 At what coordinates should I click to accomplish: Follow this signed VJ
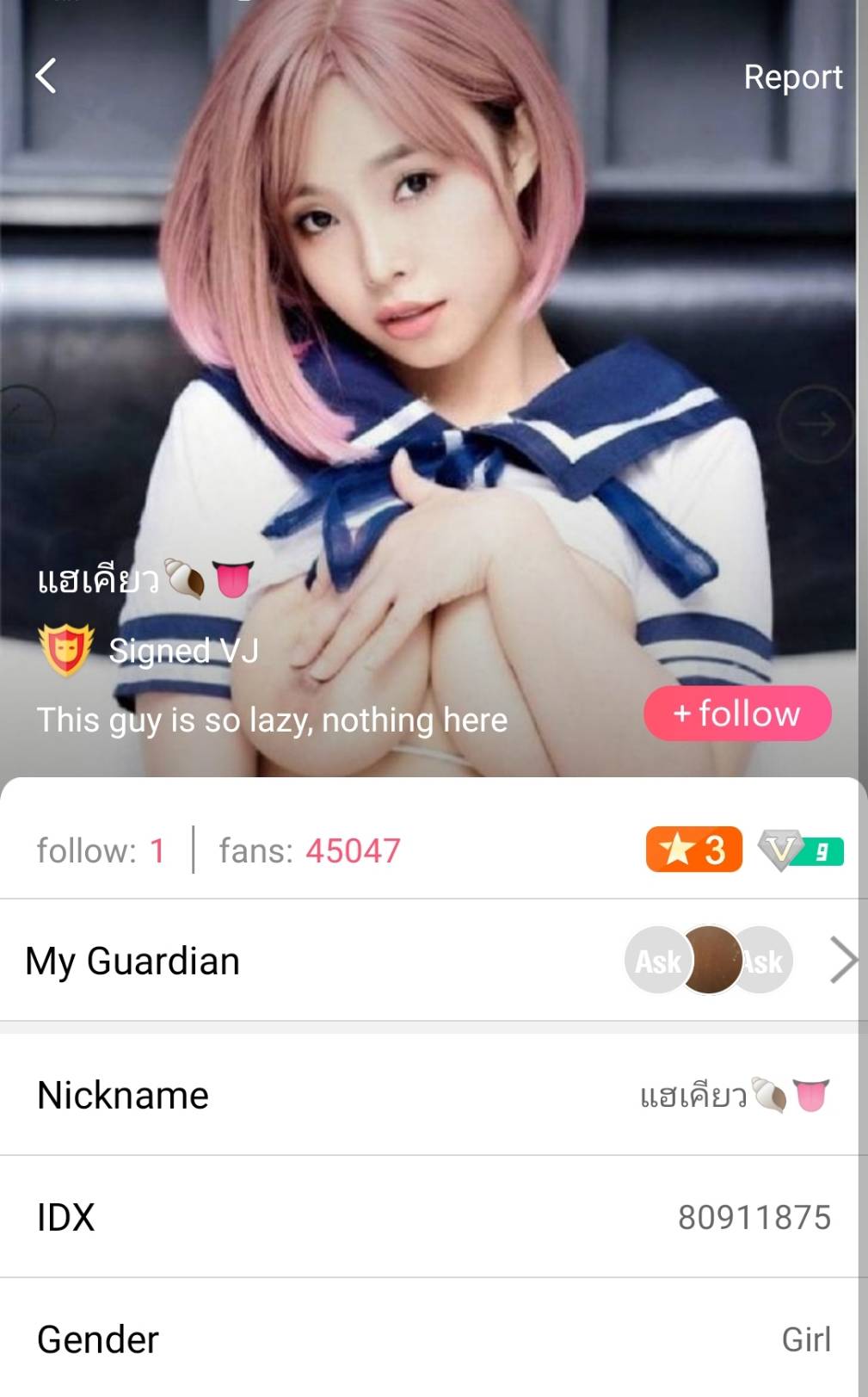click(737, 714)
